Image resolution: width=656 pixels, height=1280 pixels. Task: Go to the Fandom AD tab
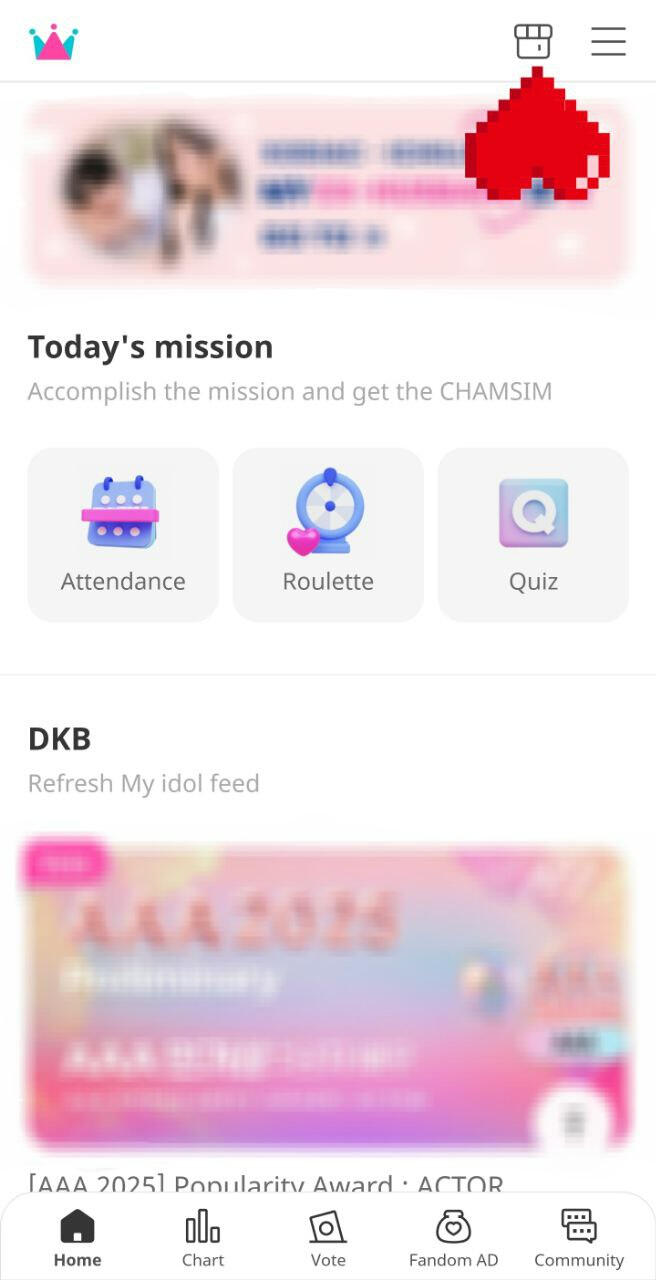pyautogui.click(x=453, y=1238)
